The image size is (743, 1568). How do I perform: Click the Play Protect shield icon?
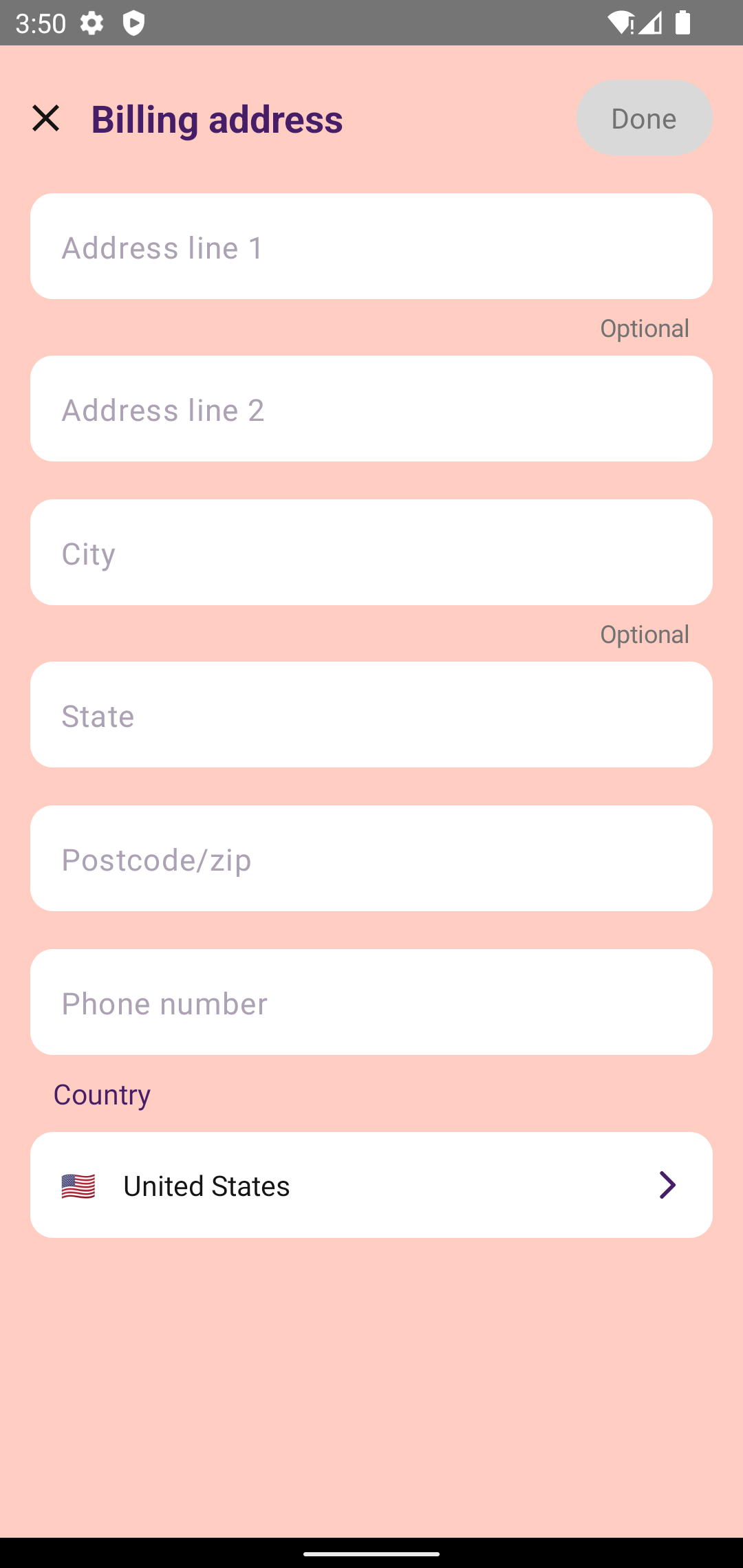[133, 23]
